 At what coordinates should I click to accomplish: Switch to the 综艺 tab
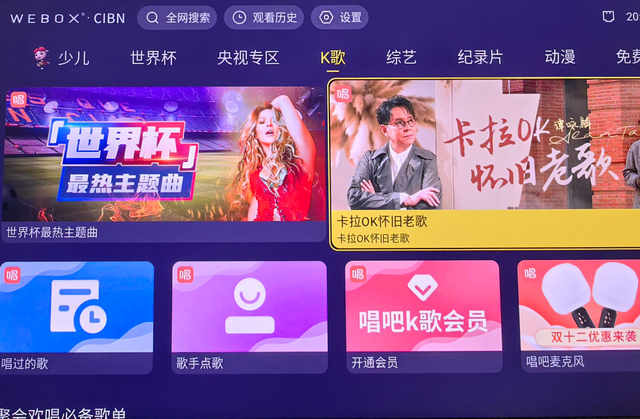tap(401, 57)
